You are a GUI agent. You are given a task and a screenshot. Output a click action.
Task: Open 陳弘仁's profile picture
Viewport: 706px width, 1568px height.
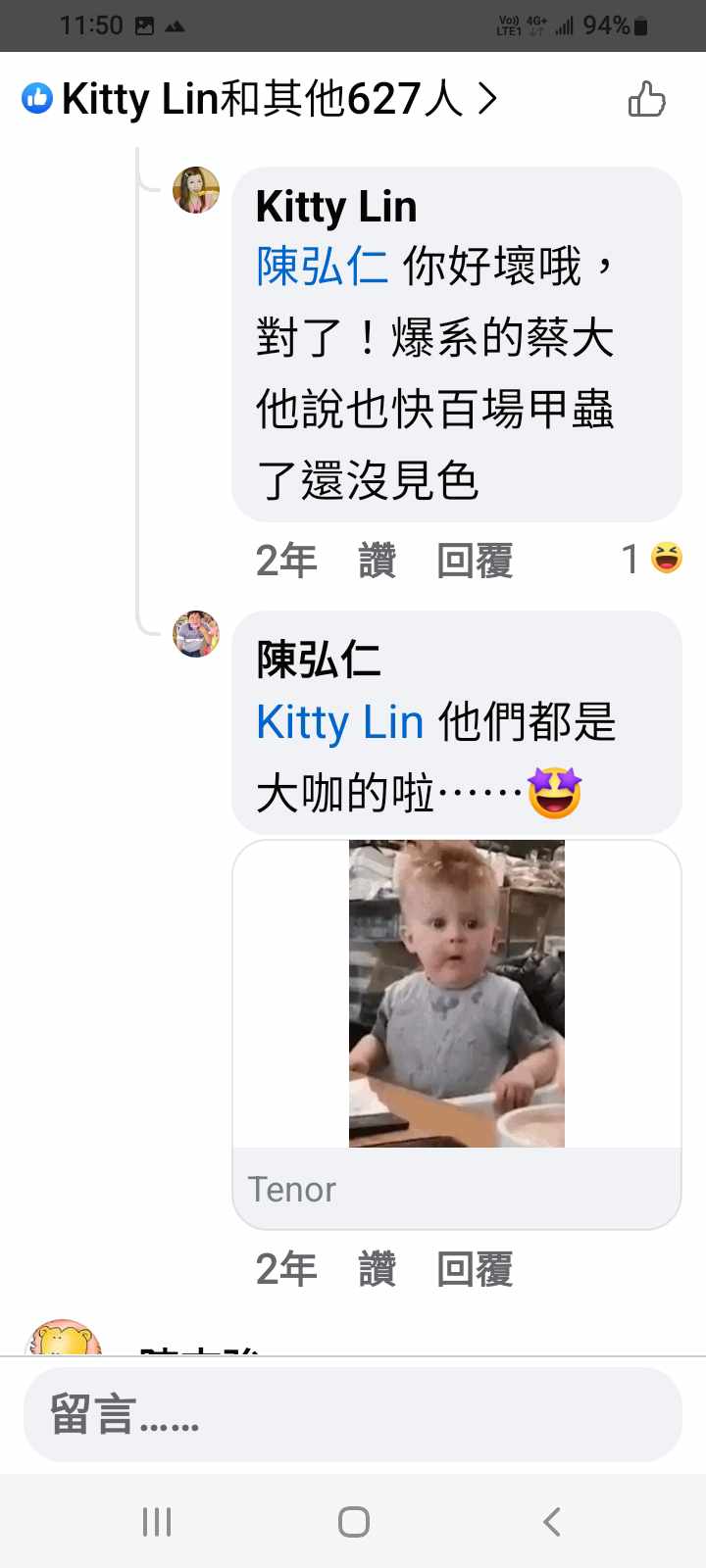click(196, 633)
